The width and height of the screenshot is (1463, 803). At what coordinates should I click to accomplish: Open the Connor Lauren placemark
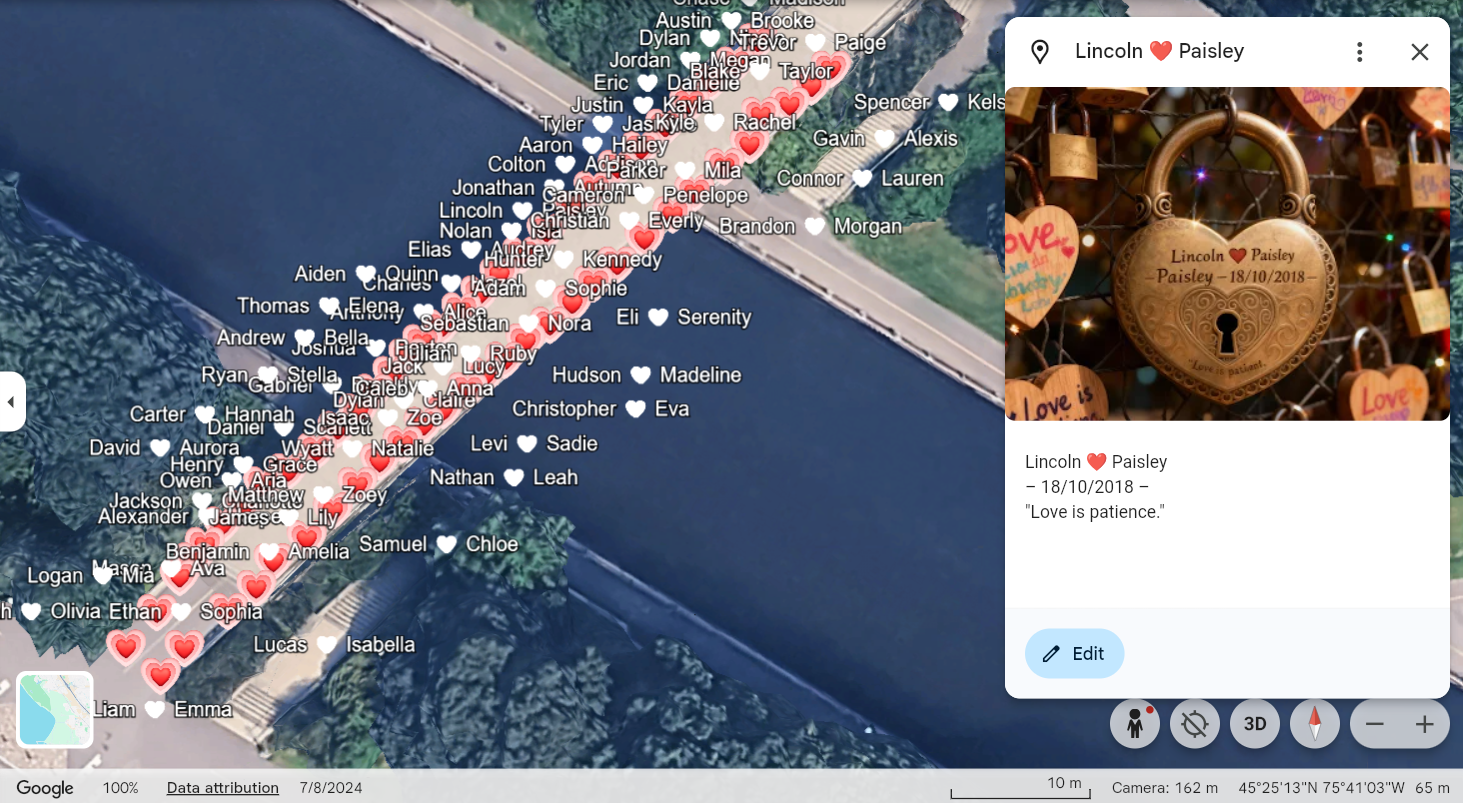coord(863,179)
